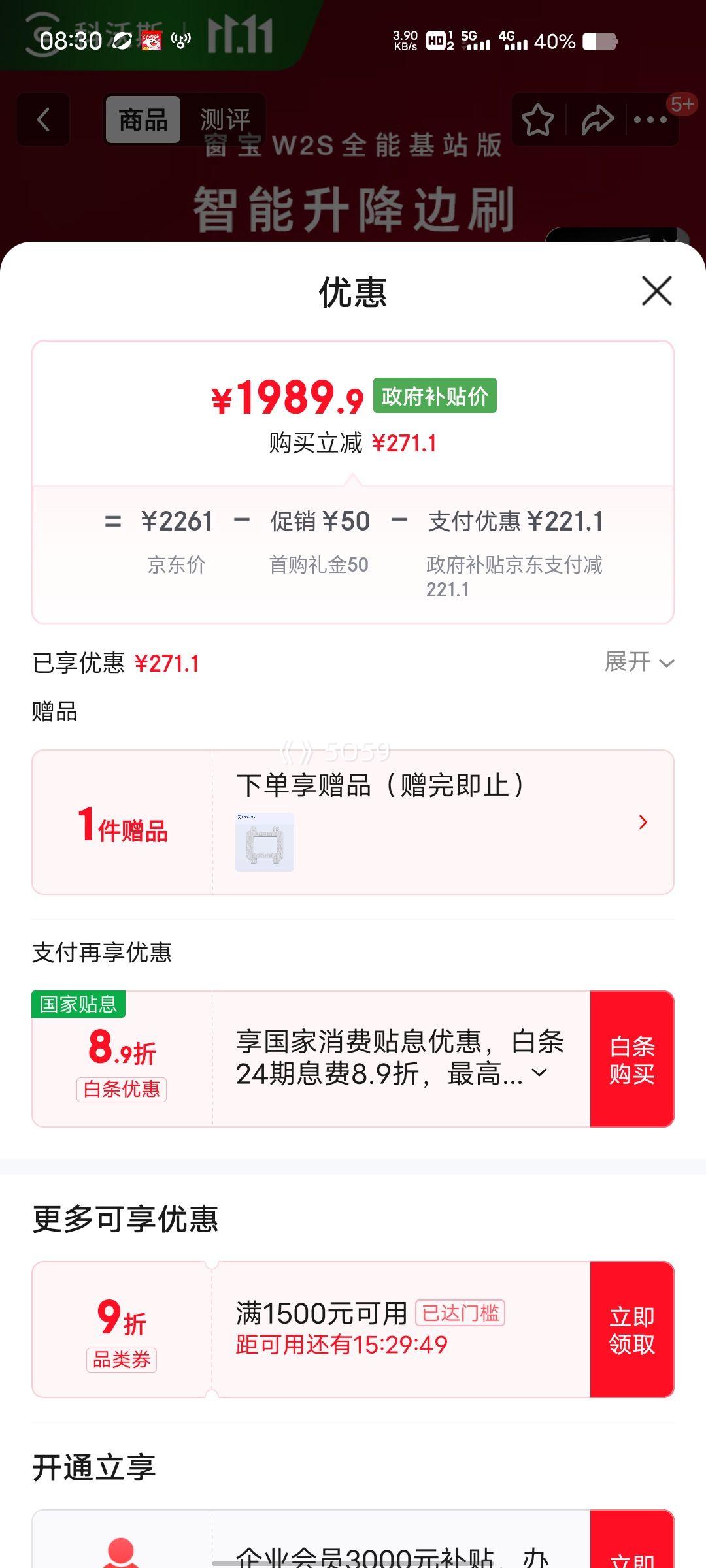
Task: Claim the 9折 coupon with 立即领取
Action: pyautogui.click(x=631, y=1330)
